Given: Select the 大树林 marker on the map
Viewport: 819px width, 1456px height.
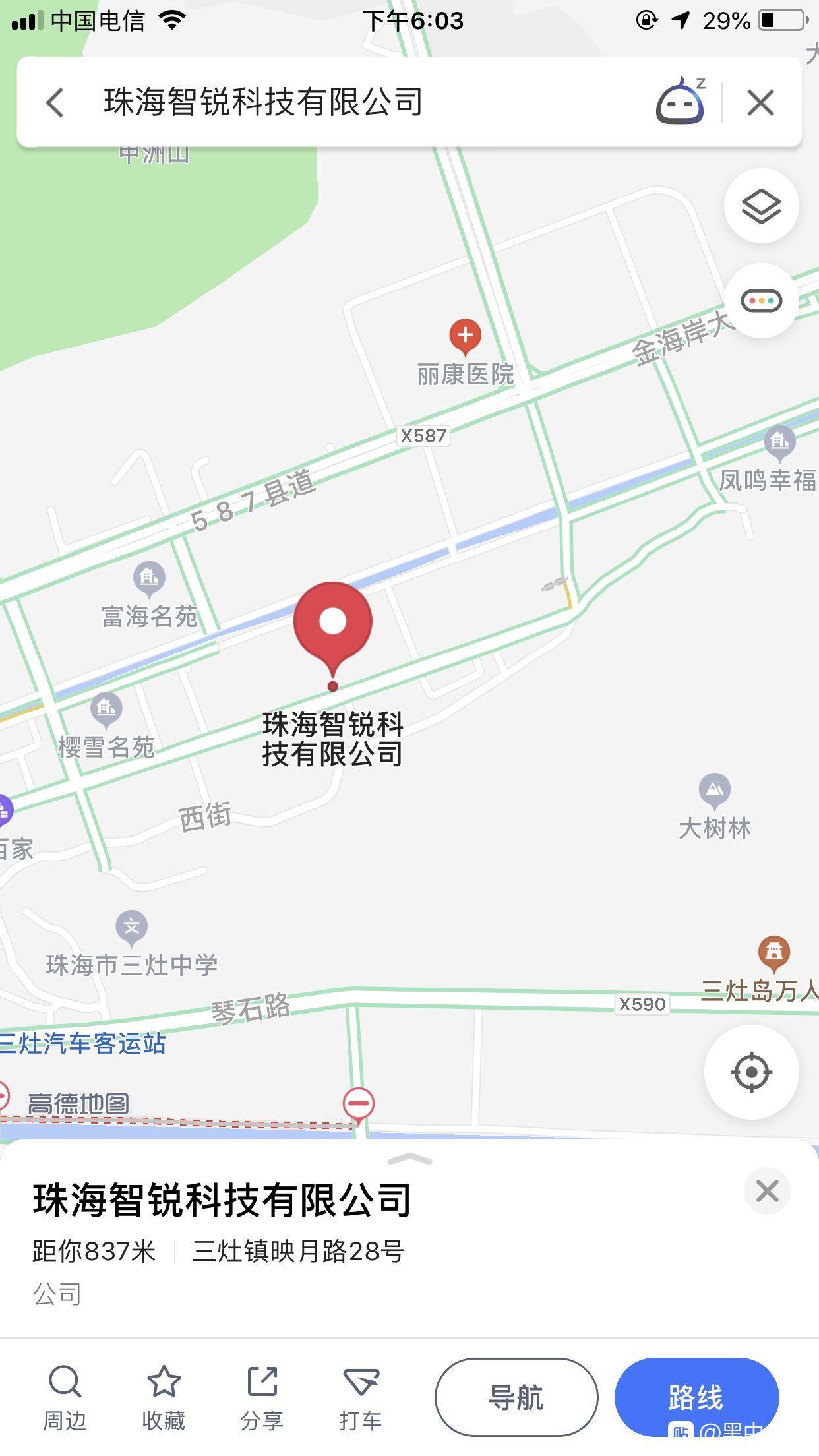Looking at the screenshot, I should point(715,789).
